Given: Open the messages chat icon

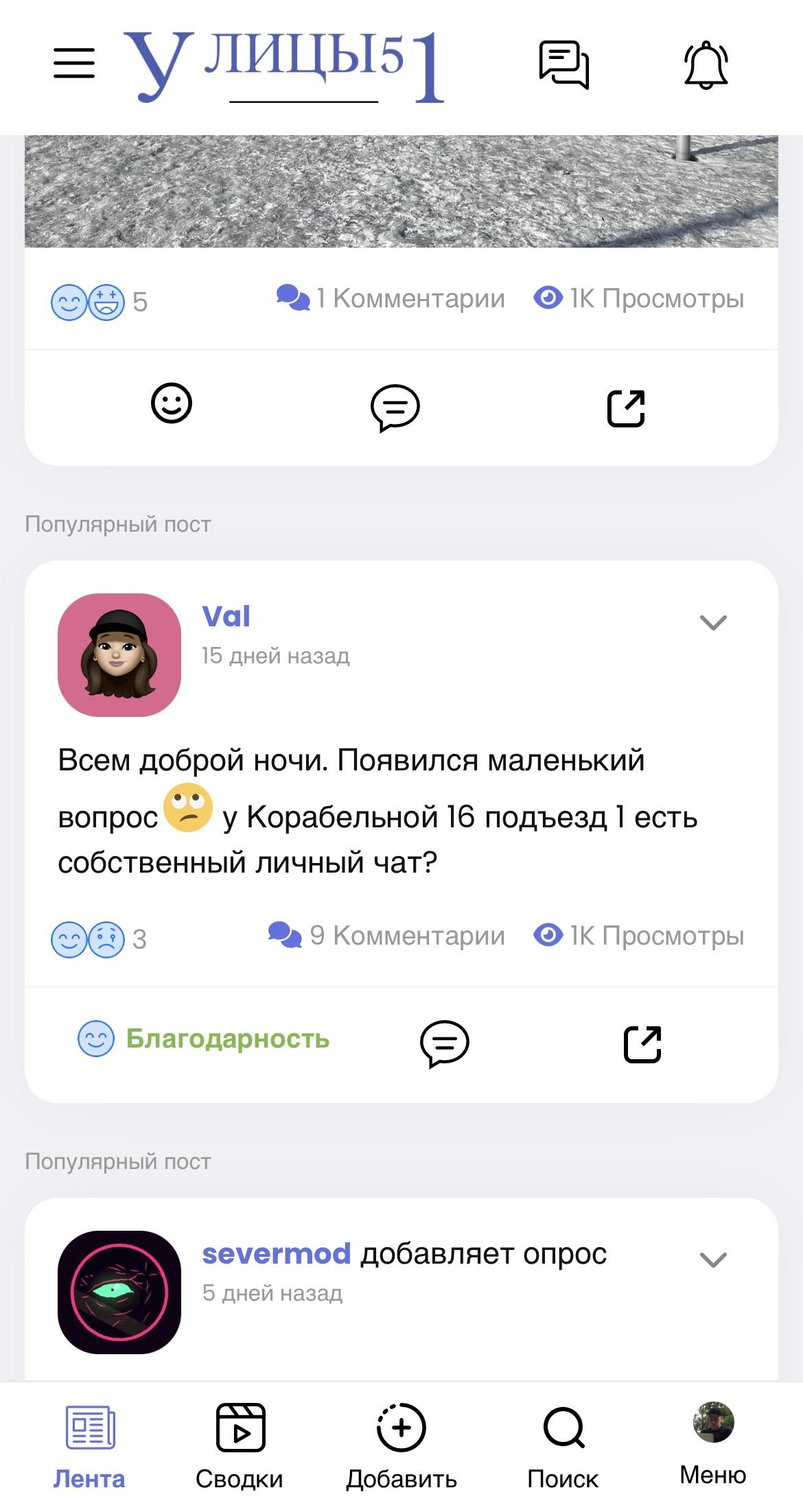Looking at the screenshot, I should (563, 64).
